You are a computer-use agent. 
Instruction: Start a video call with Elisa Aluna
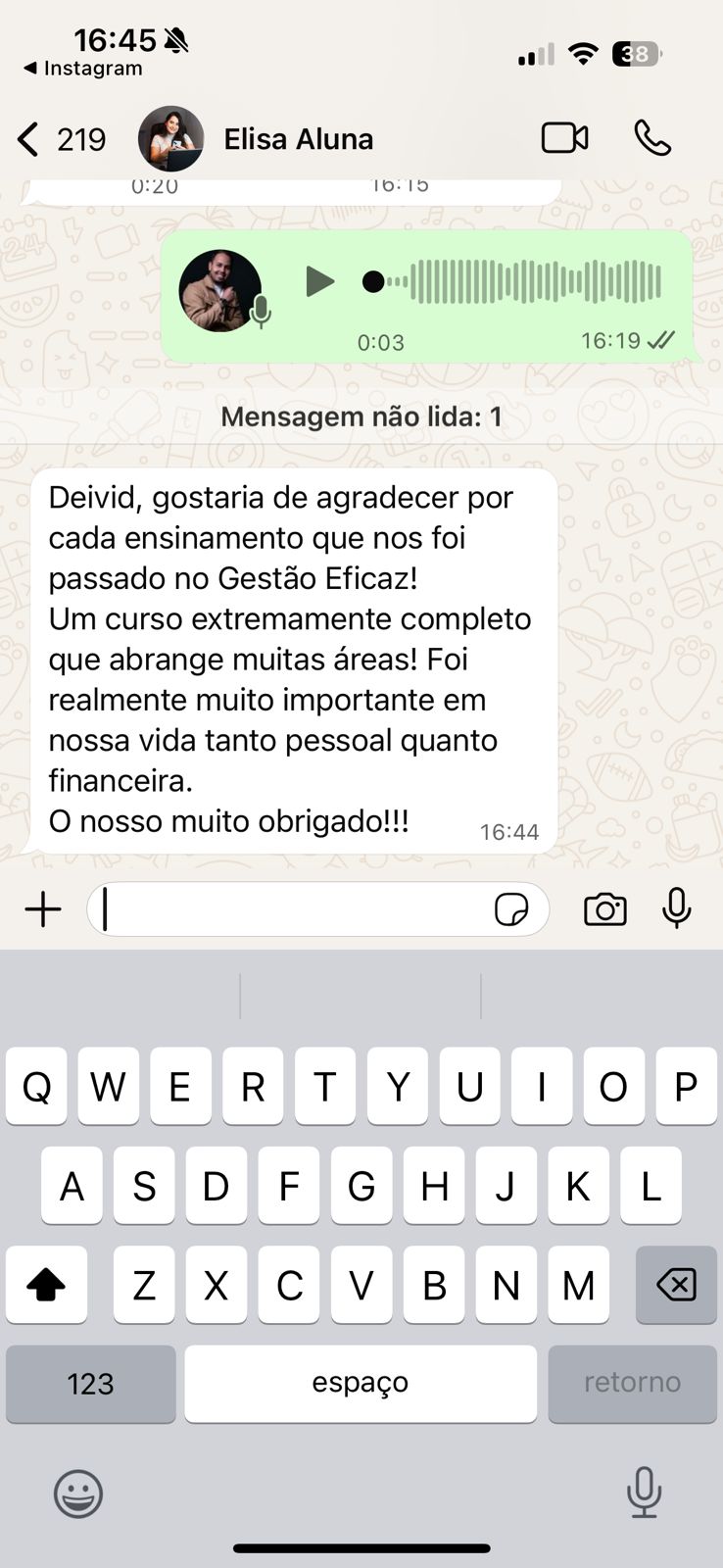tap(564, 138)
